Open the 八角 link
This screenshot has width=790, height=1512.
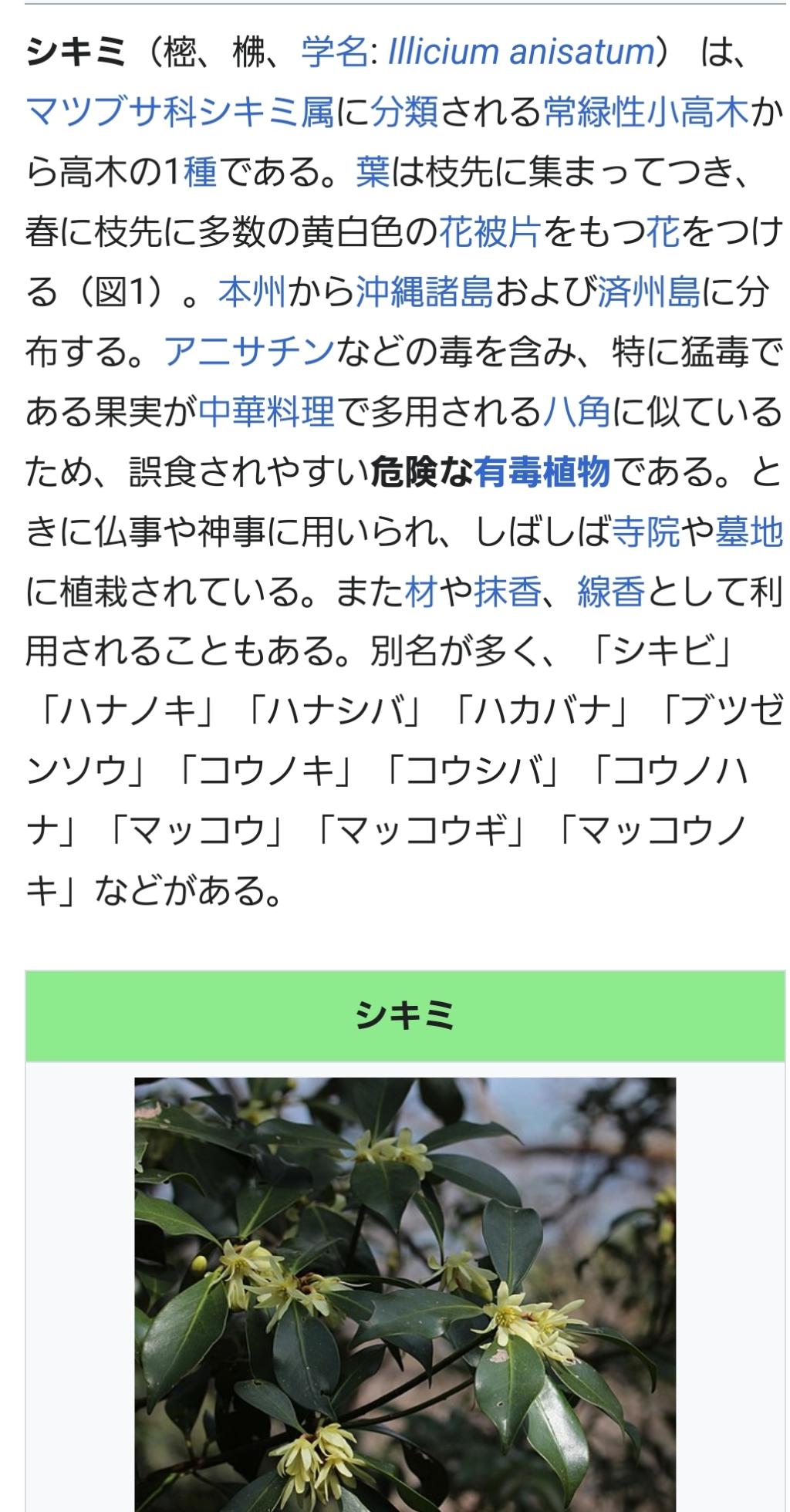point(576,412)
